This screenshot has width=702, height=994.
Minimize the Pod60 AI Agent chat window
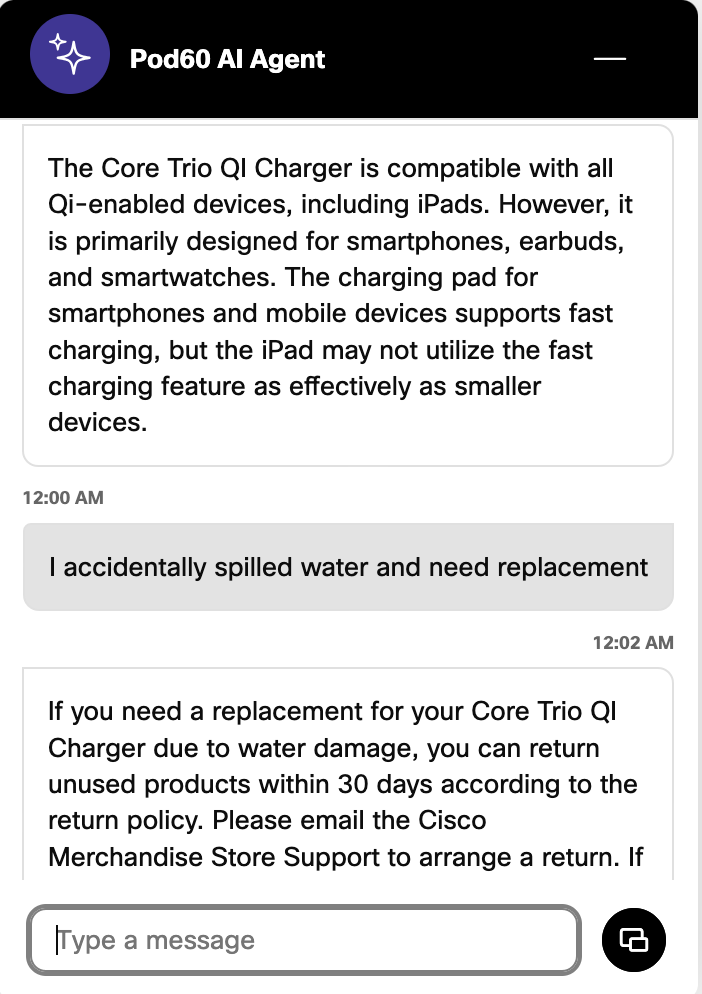click(609, 59)
